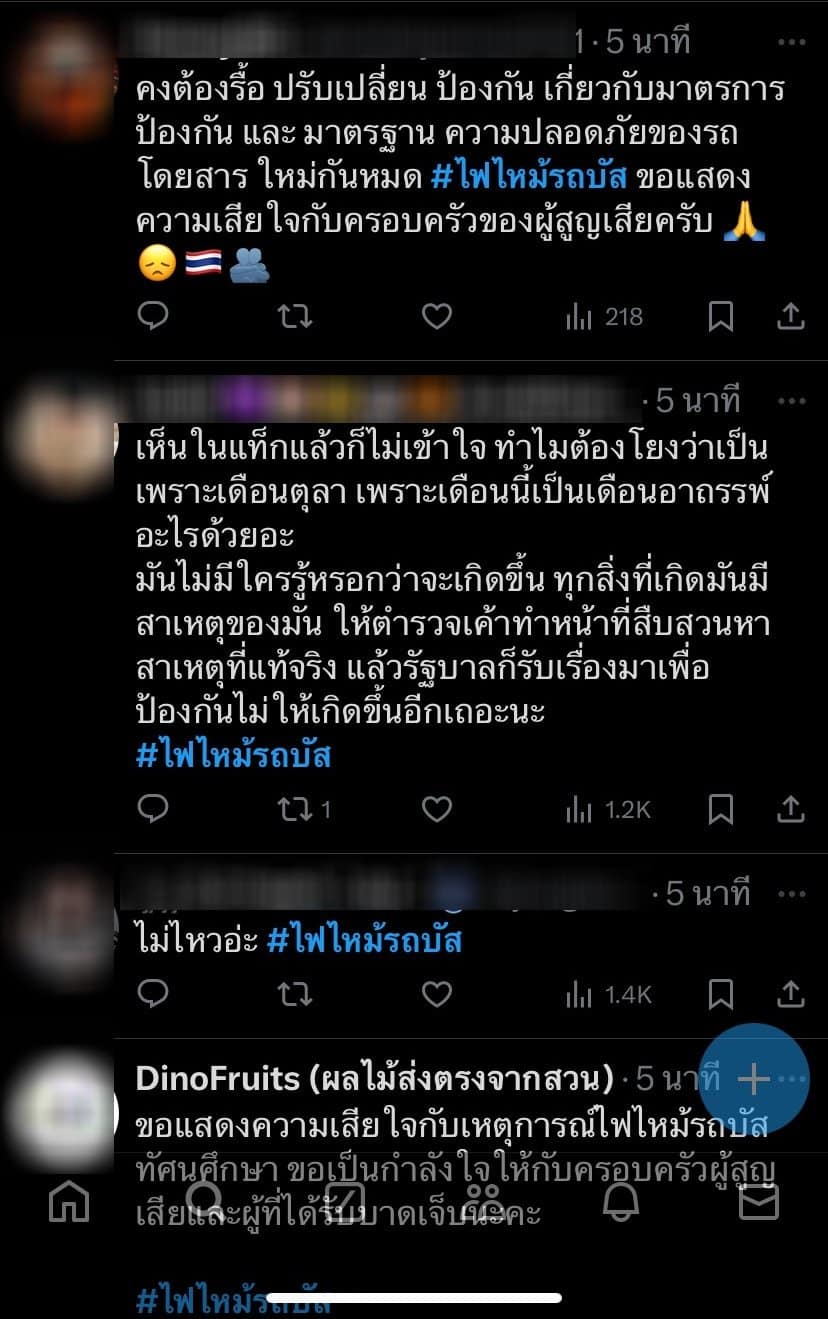Go to the Home tab

click(x=69, y=1202)
